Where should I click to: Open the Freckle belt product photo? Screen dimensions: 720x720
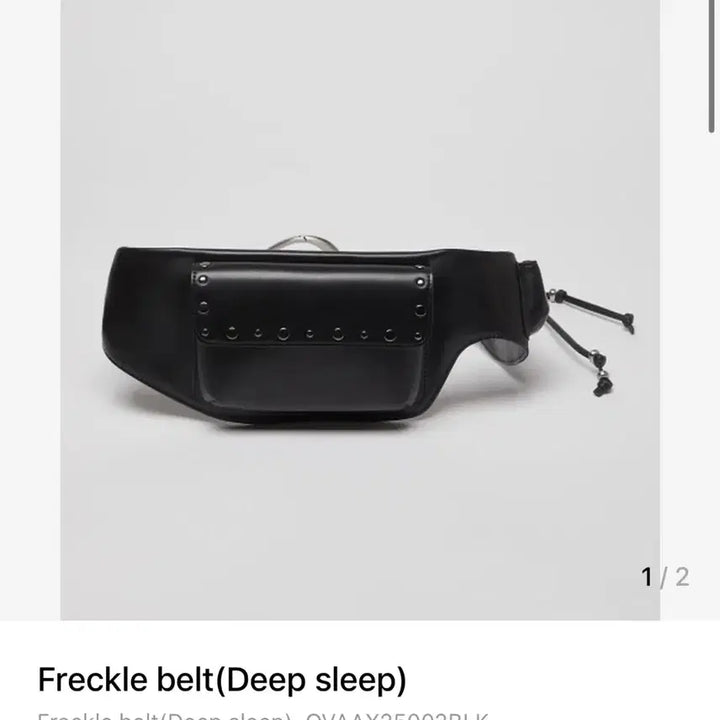coord(360,320)
